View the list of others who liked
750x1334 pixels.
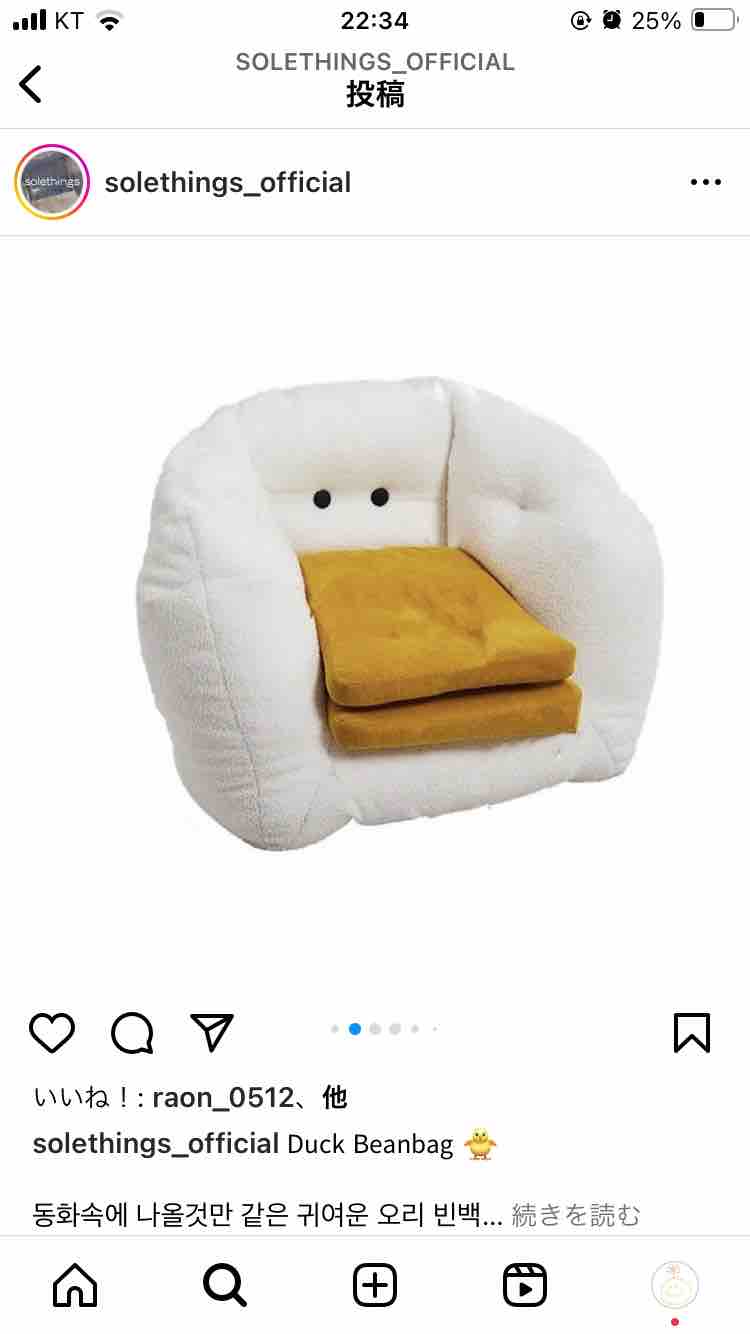coord(335,1098)
